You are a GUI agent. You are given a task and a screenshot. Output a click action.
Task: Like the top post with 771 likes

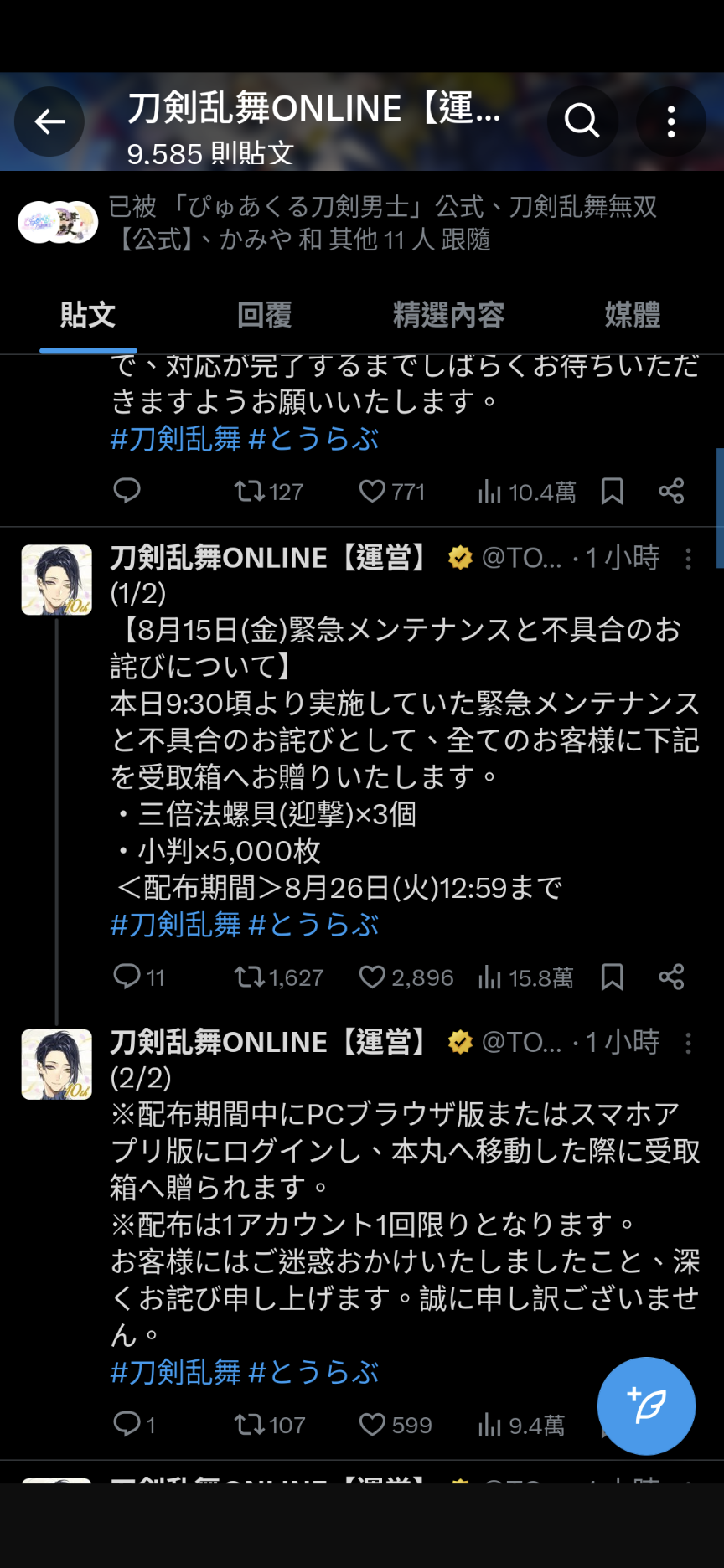pyautogui.click(x=373, y=491)
